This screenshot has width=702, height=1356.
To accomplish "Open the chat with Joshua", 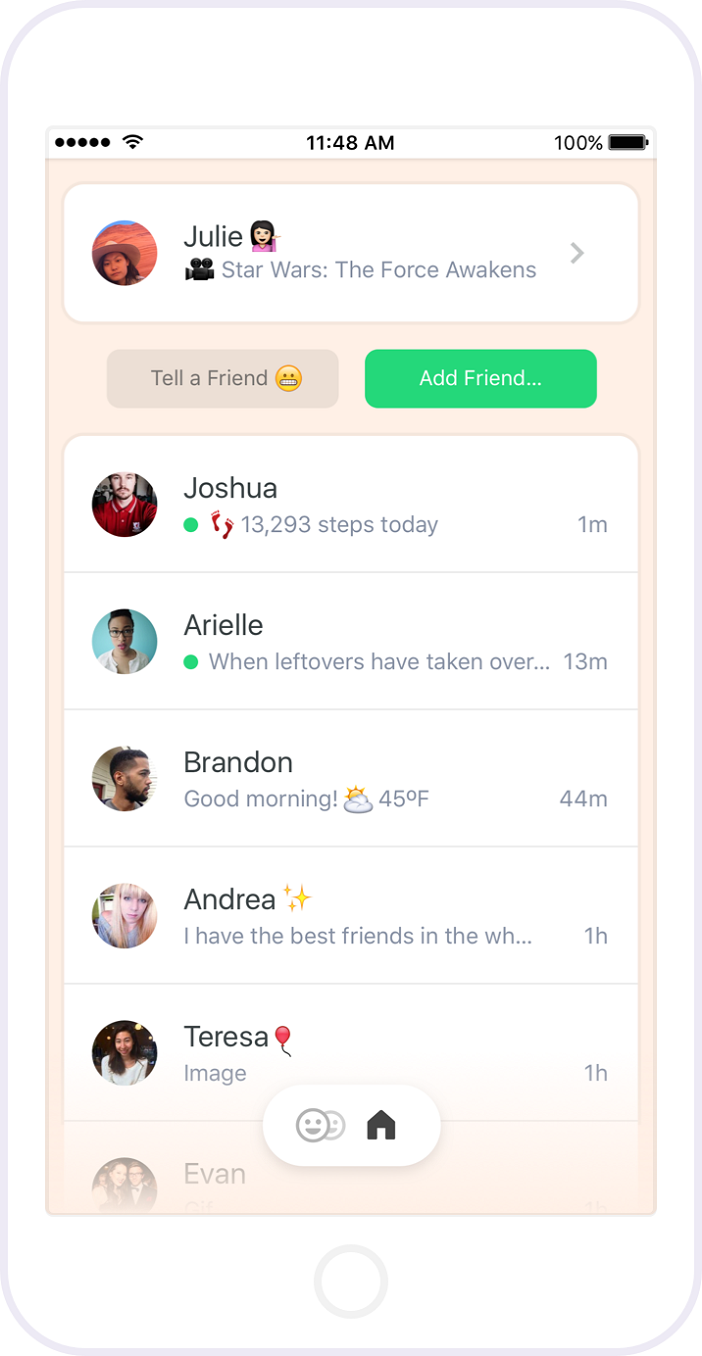I will (x=351, y=505).
